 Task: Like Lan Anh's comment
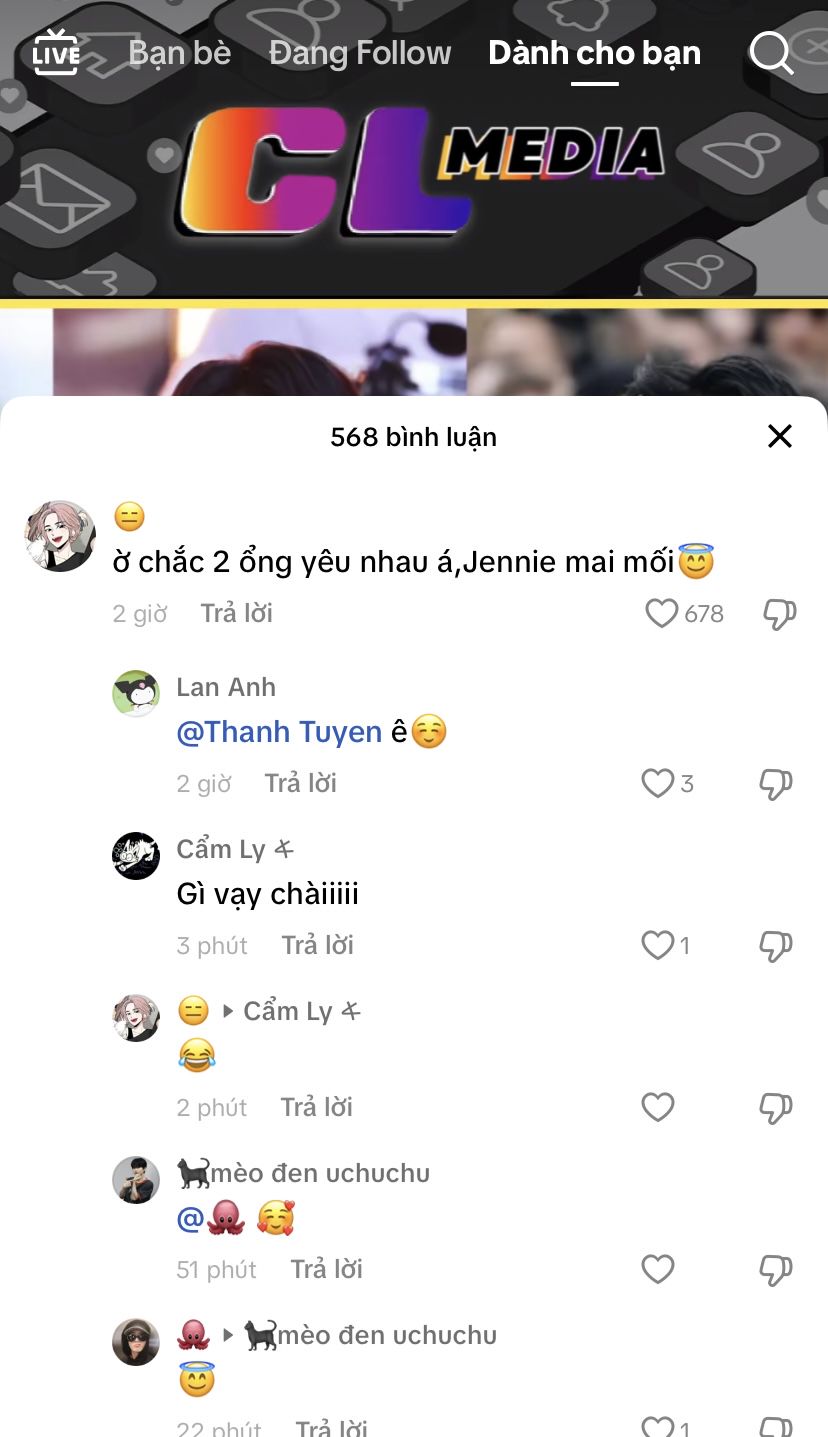tap(657, 783)
